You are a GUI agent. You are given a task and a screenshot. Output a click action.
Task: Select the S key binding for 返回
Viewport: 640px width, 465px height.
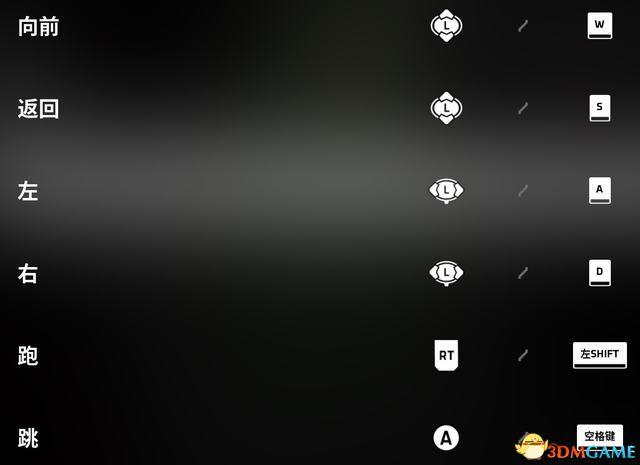[x=599, y=108]
